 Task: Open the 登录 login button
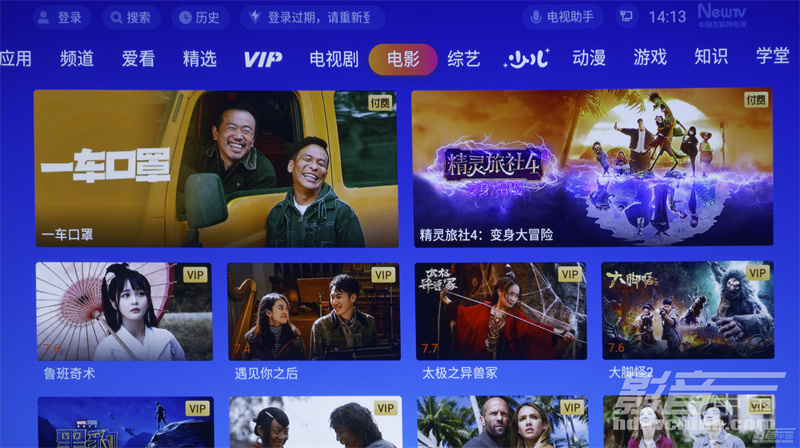pyautogui.click(x=60, y=17)
